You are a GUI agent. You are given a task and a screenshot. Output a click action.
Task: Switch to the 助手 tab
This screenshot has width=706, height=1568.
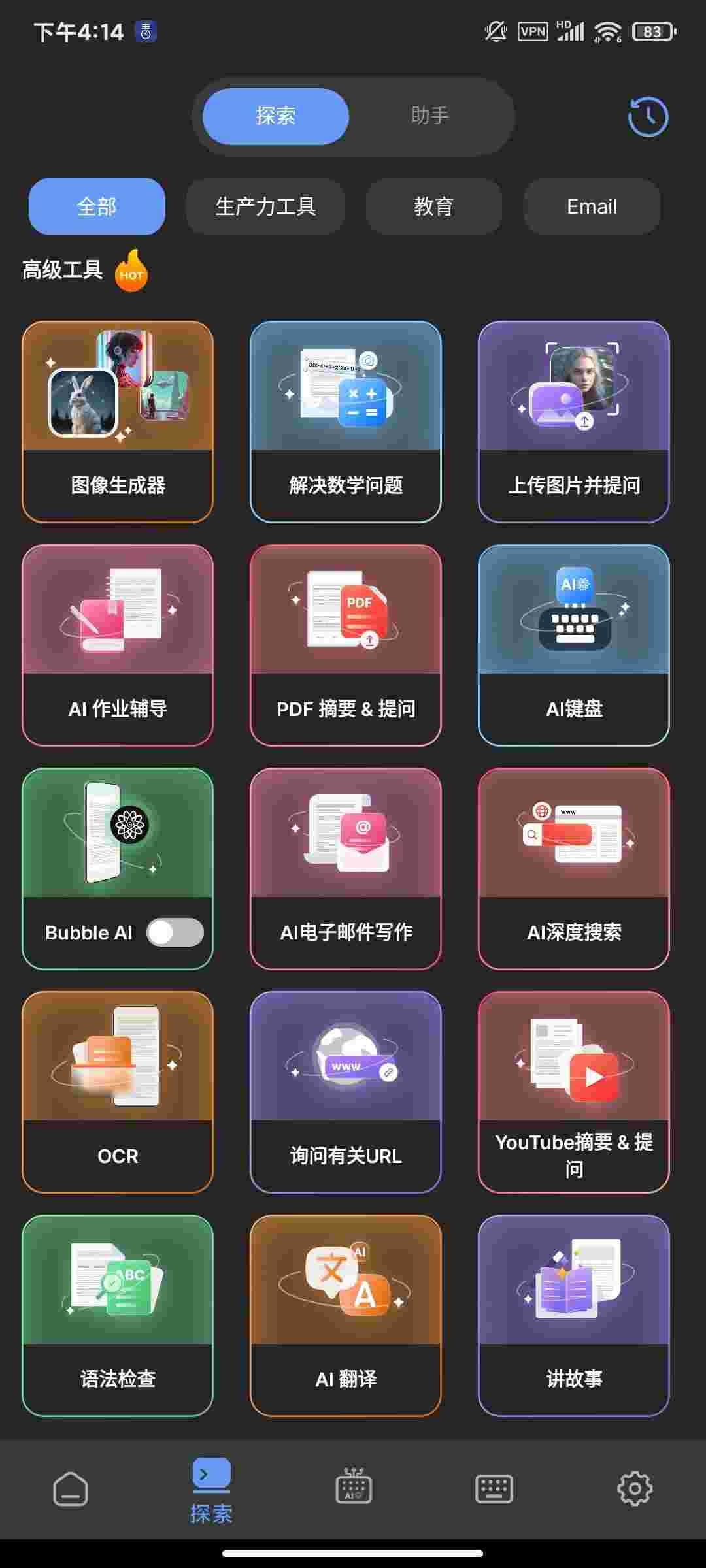click(429, 116)
